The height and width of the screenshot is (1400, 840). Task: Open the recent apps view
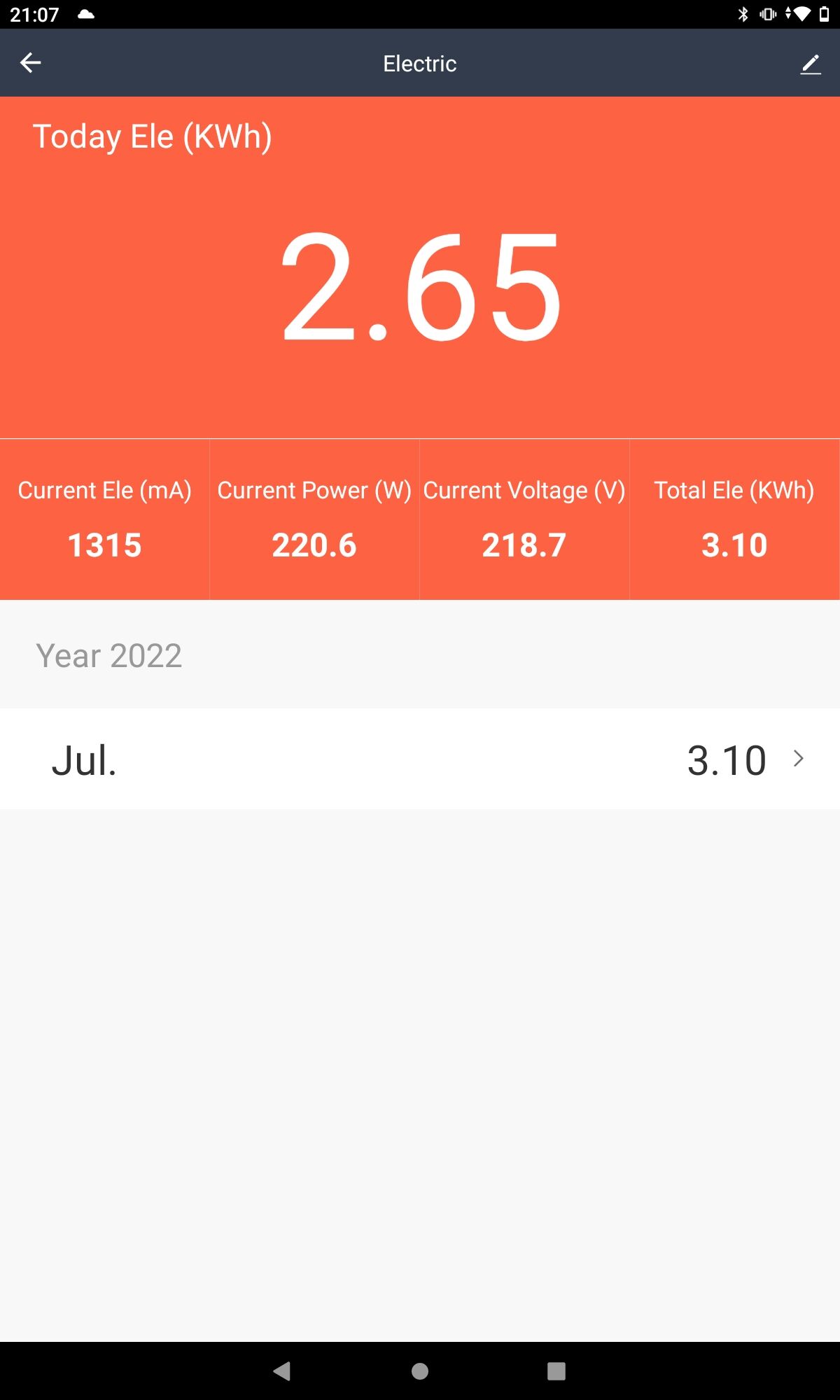pyautogui.click(x=556, y=1371)
